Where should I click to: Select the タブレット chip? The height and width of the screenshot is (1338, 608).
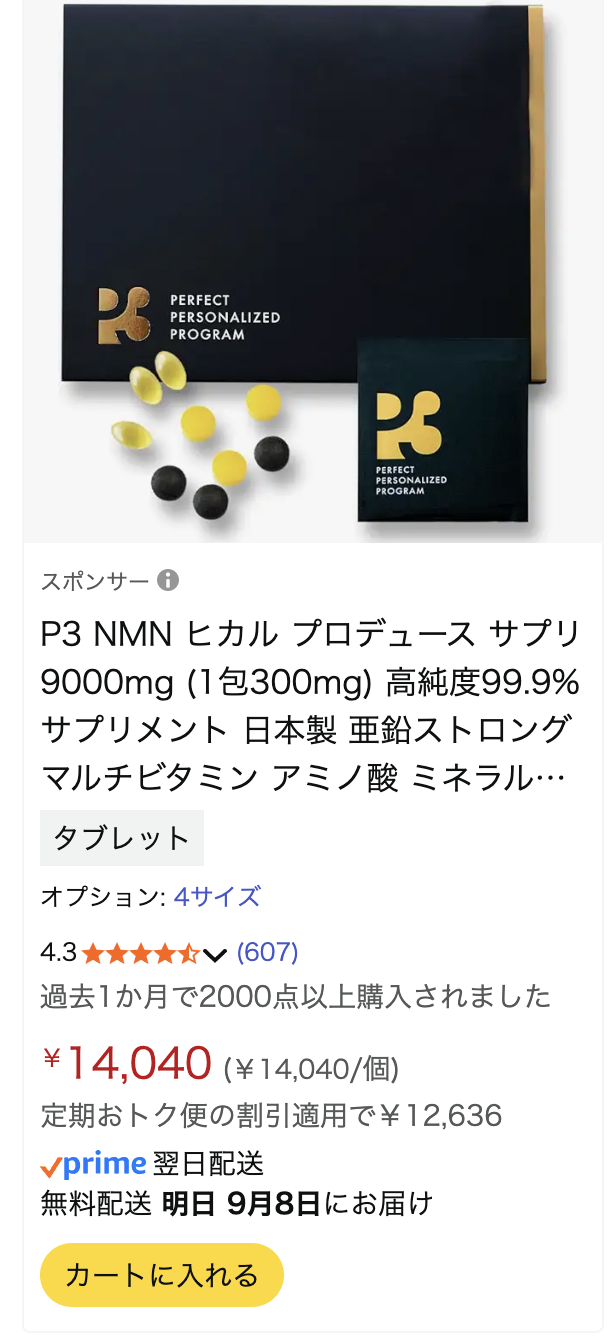click(121, 838)
